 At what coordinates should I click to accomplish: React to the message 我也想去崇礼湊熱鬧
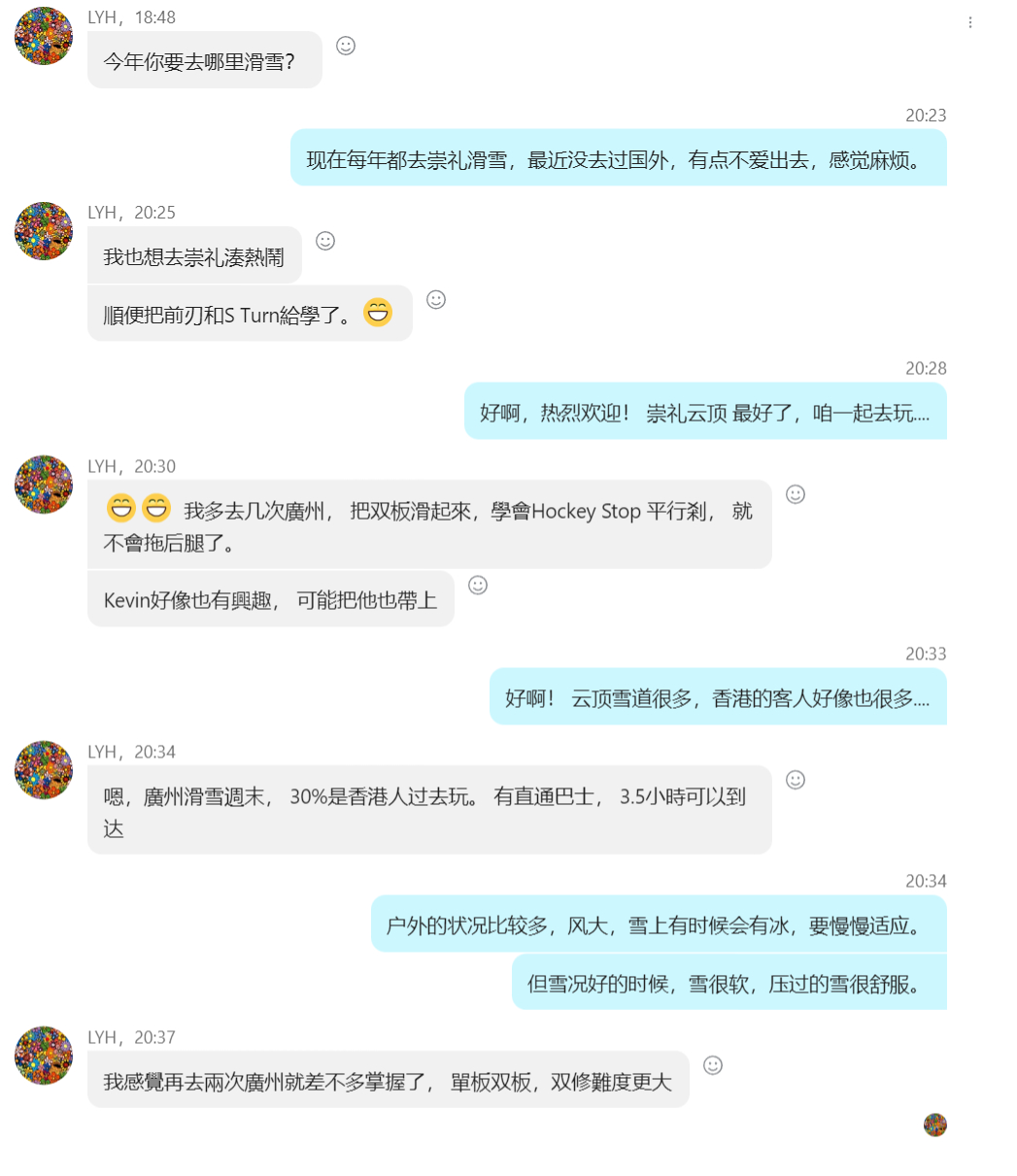(x=325, y=241)
